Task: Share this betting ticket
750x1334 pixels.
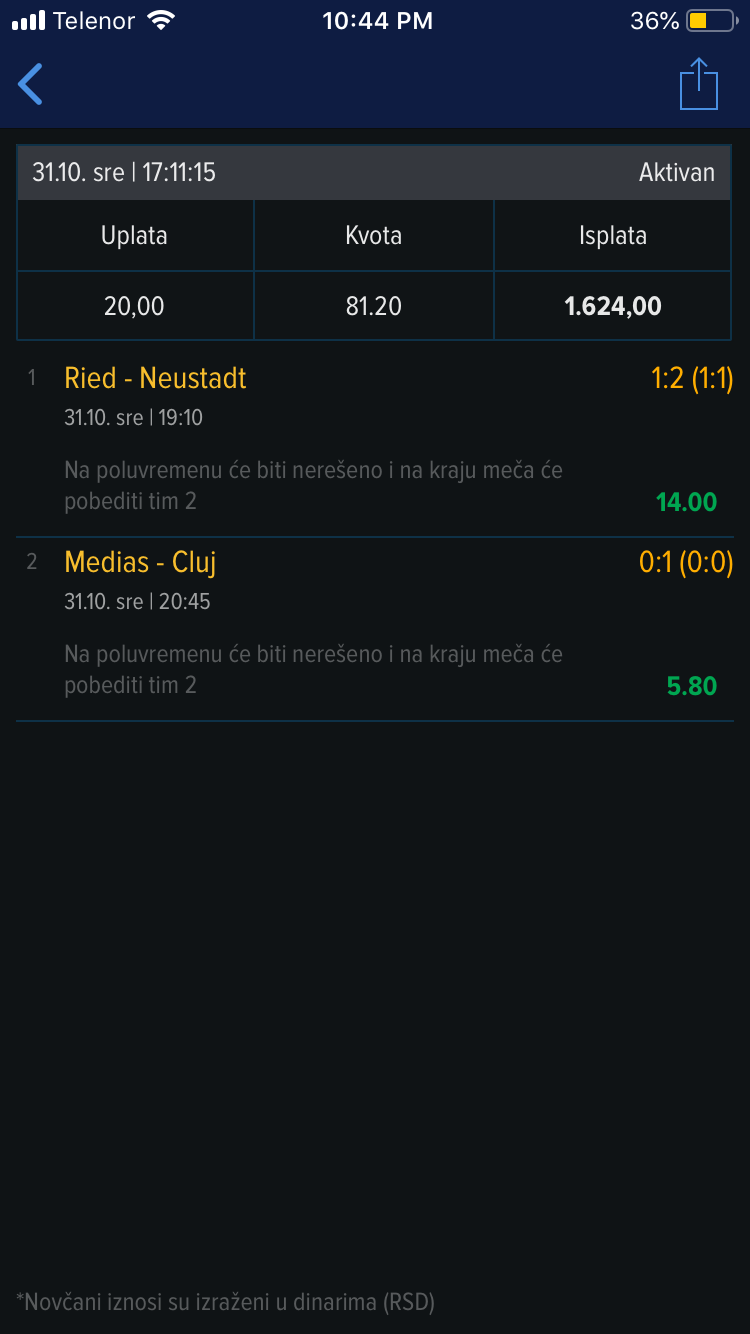Action: pos(699,84)
